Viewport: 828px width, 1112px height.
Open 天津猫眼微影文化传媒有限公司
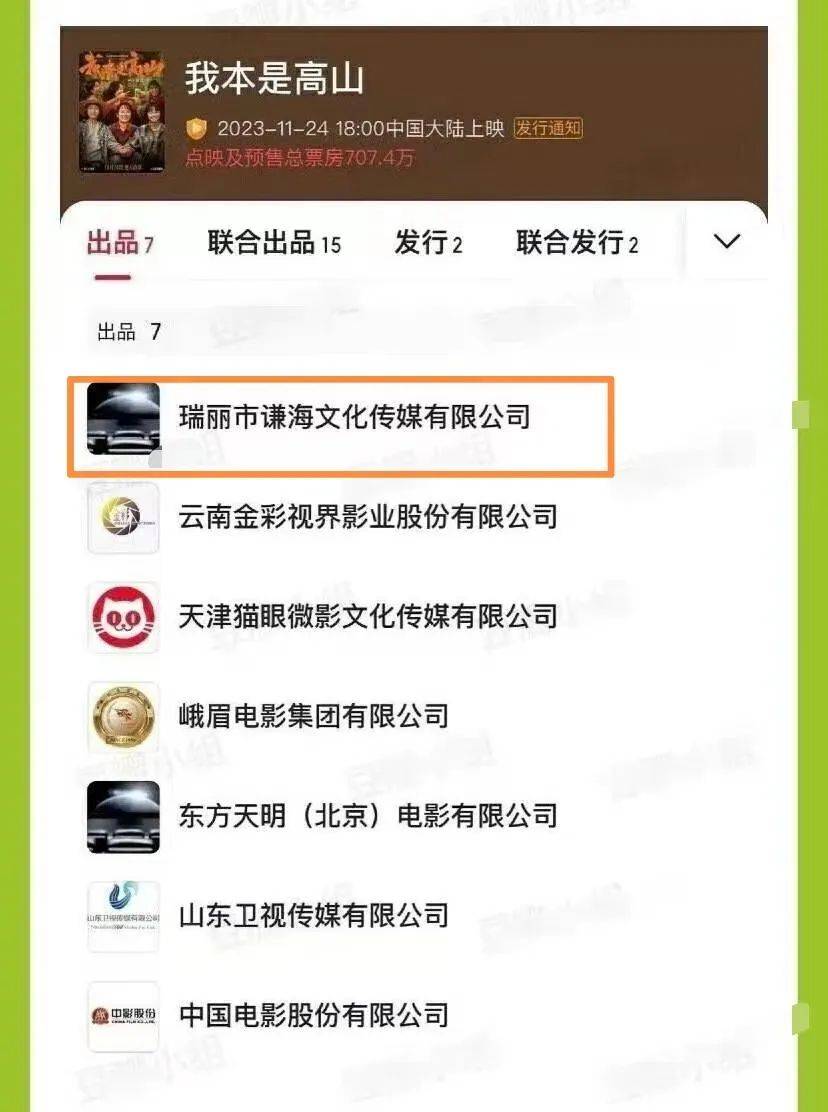(367, 616)
